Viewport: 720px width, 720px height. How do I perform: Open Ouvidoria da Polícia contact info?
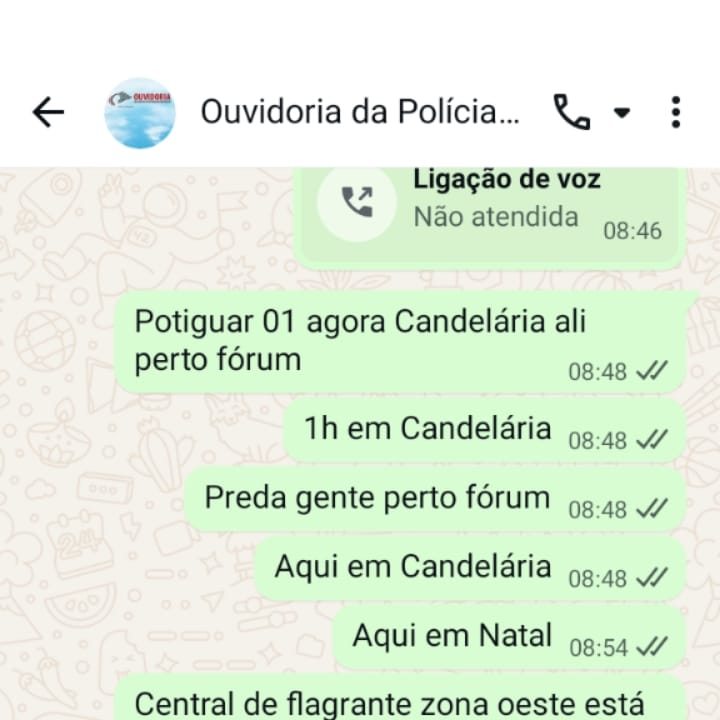pyautogui.click(x=360, y=113)
